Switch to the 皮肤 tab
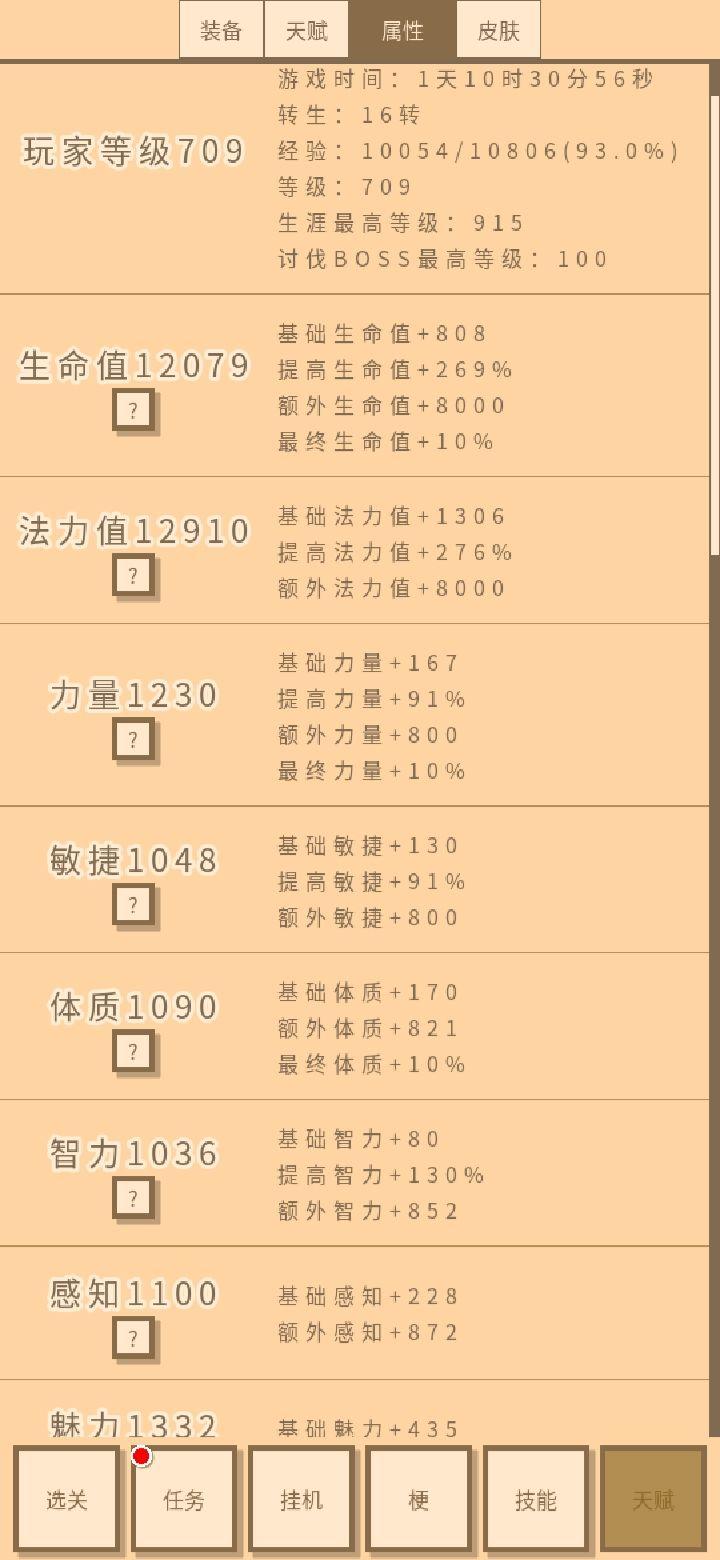720x1560 pixels. pyautogui.click(x=498, y=30)
